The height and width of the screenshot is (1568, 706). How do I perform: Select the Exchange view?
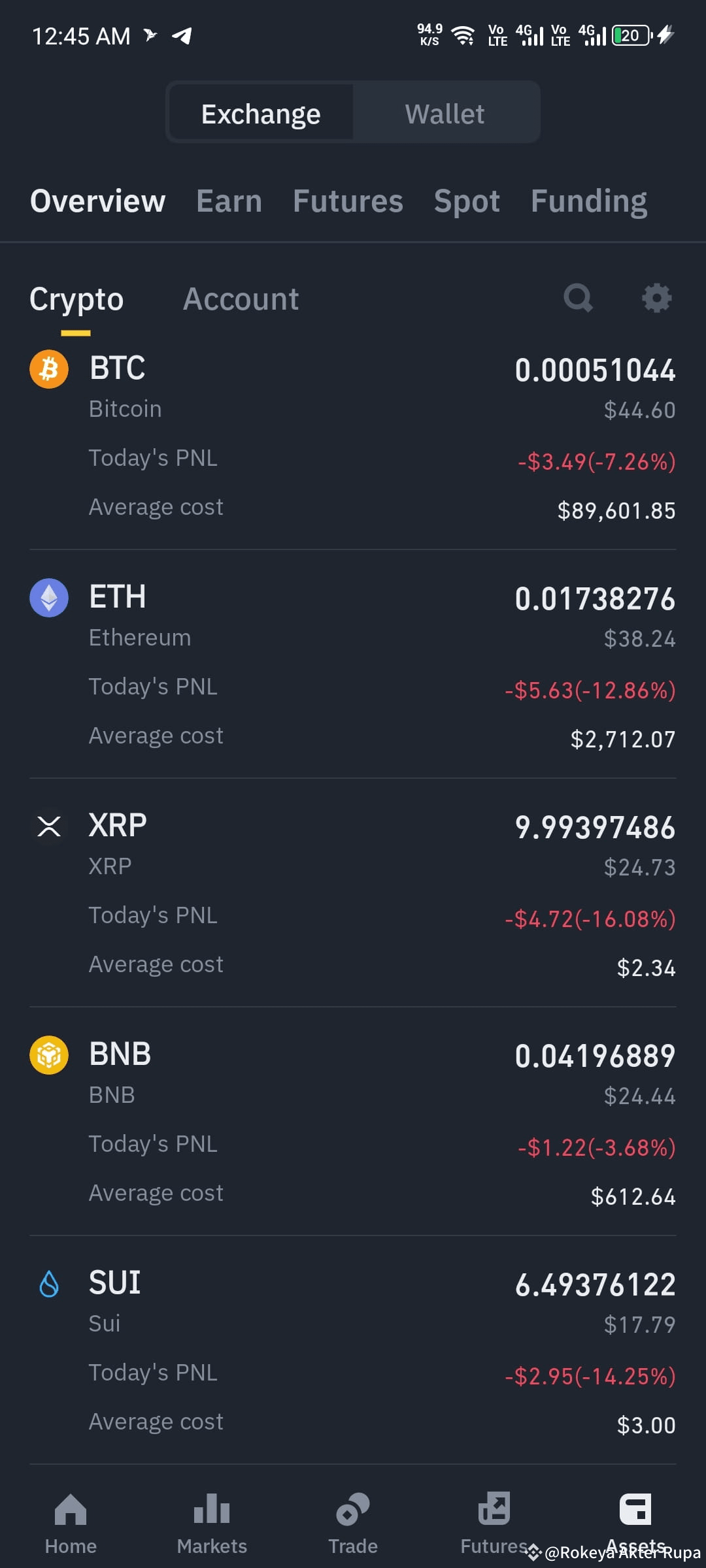coord(261,112)
